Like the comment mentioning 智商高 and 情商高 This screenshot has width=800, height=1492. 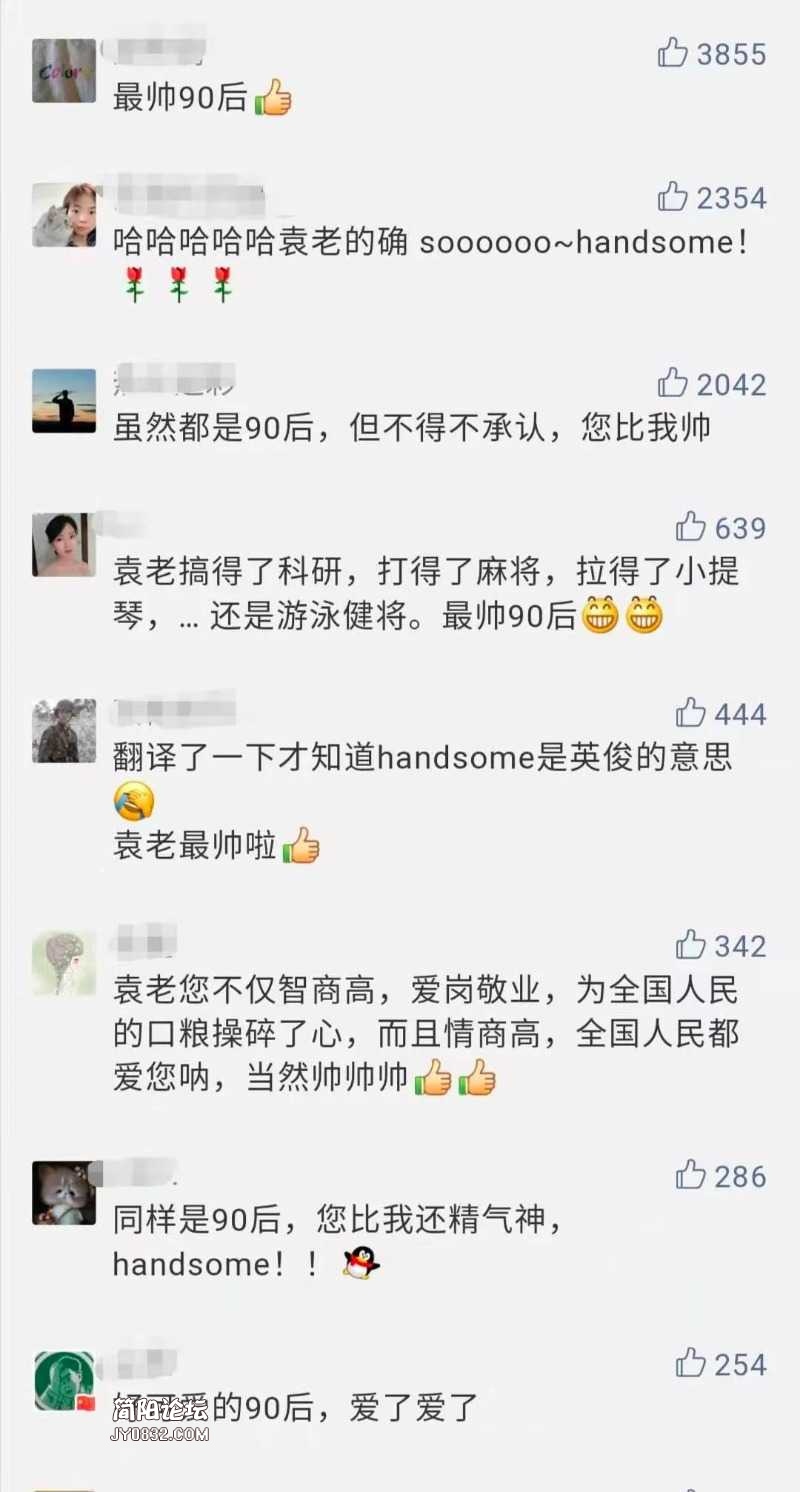[x=691, y=945]
